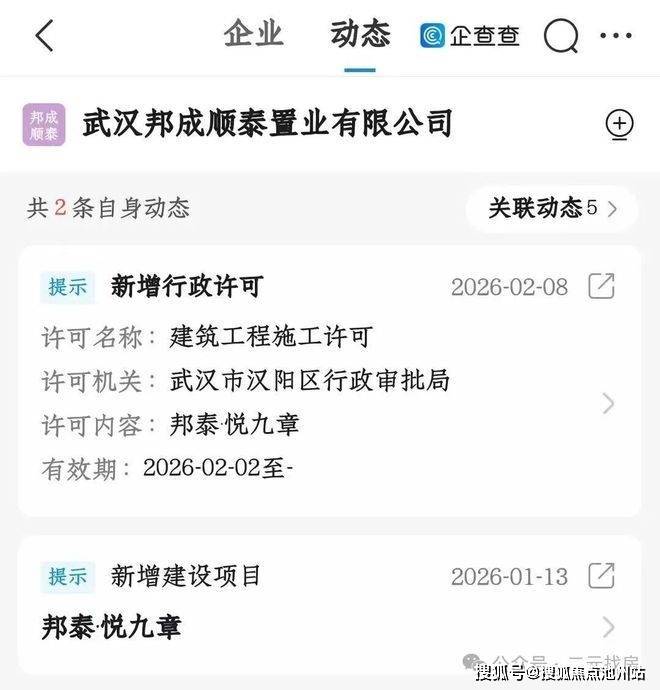Tap the plus icon beside the company name
Viewport: 660px width, 690px height.
coord(620,124)
